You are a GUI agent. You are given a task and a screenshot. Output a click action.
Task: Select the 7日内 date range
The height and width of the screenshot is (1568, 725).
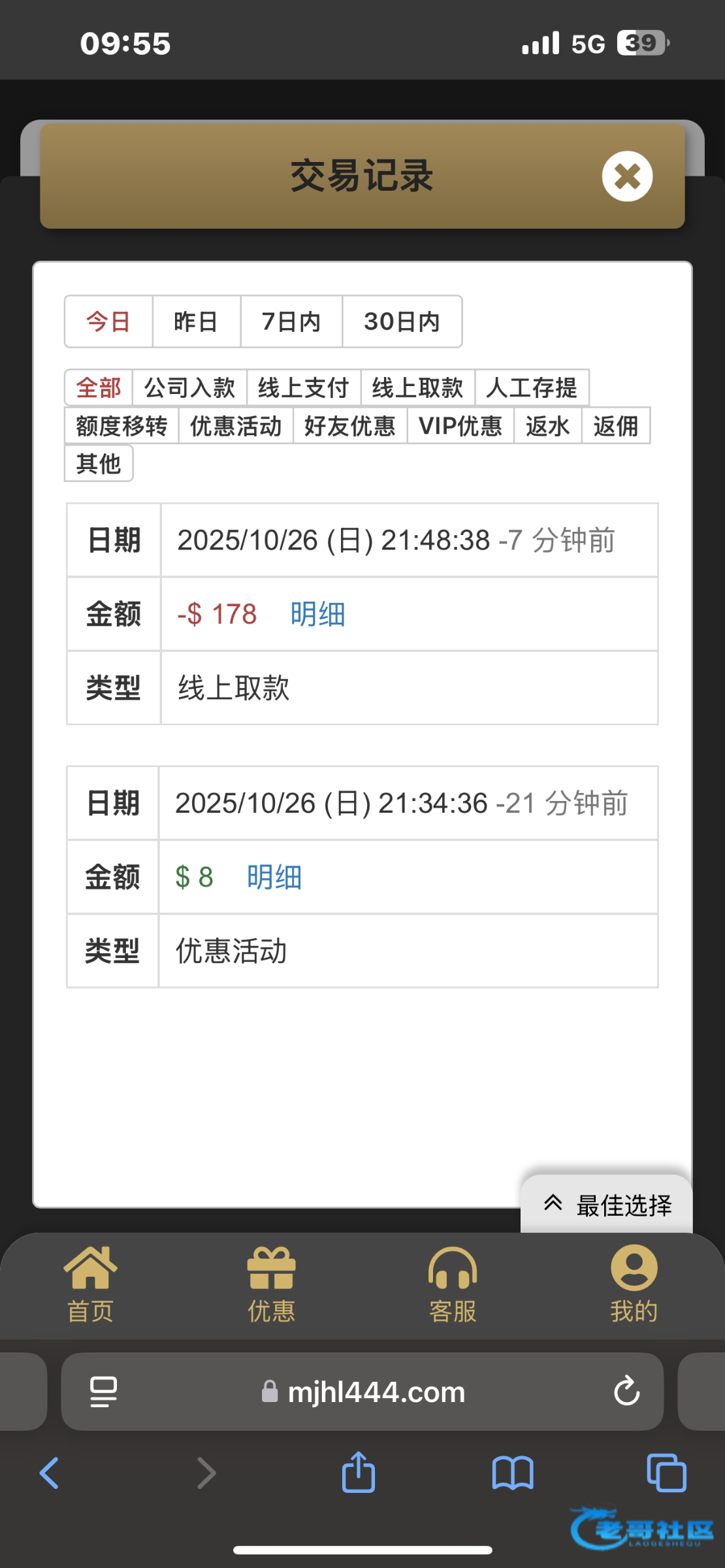pyautogui.click(x=291, y=321)
